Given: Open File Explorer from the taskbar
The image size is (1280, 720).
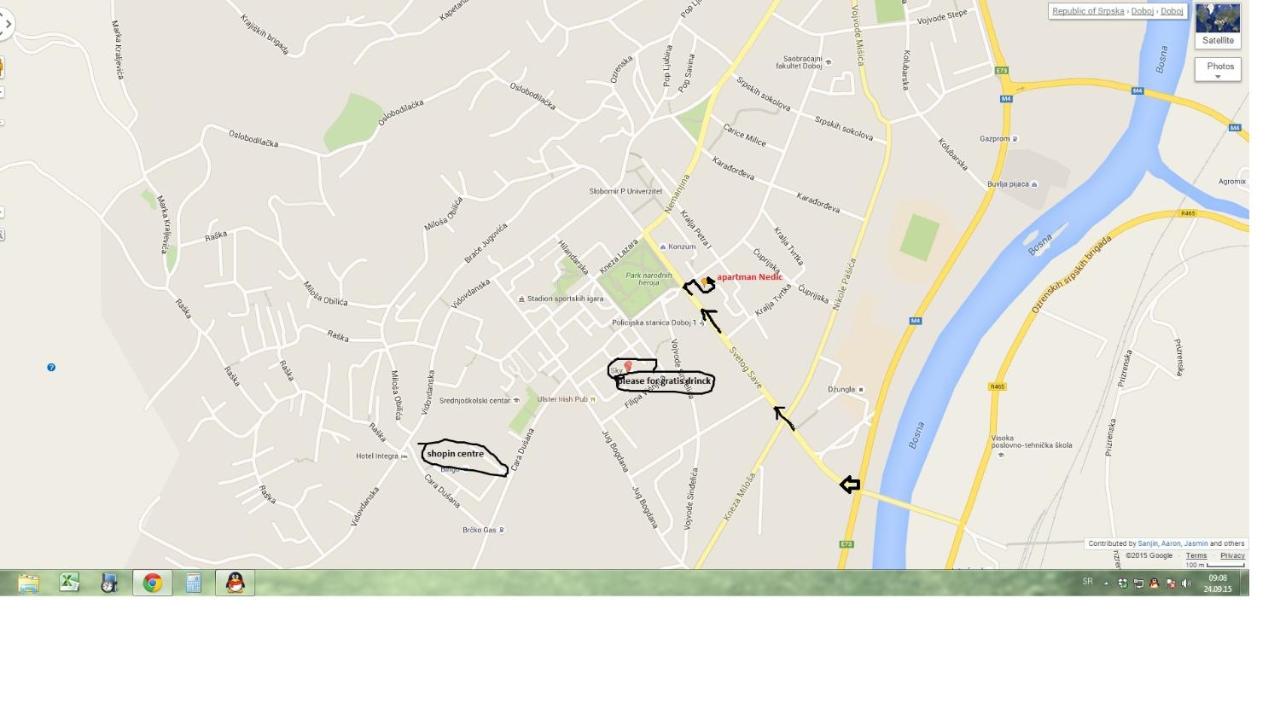Looking at the screenshot, I should click(28, 583).
